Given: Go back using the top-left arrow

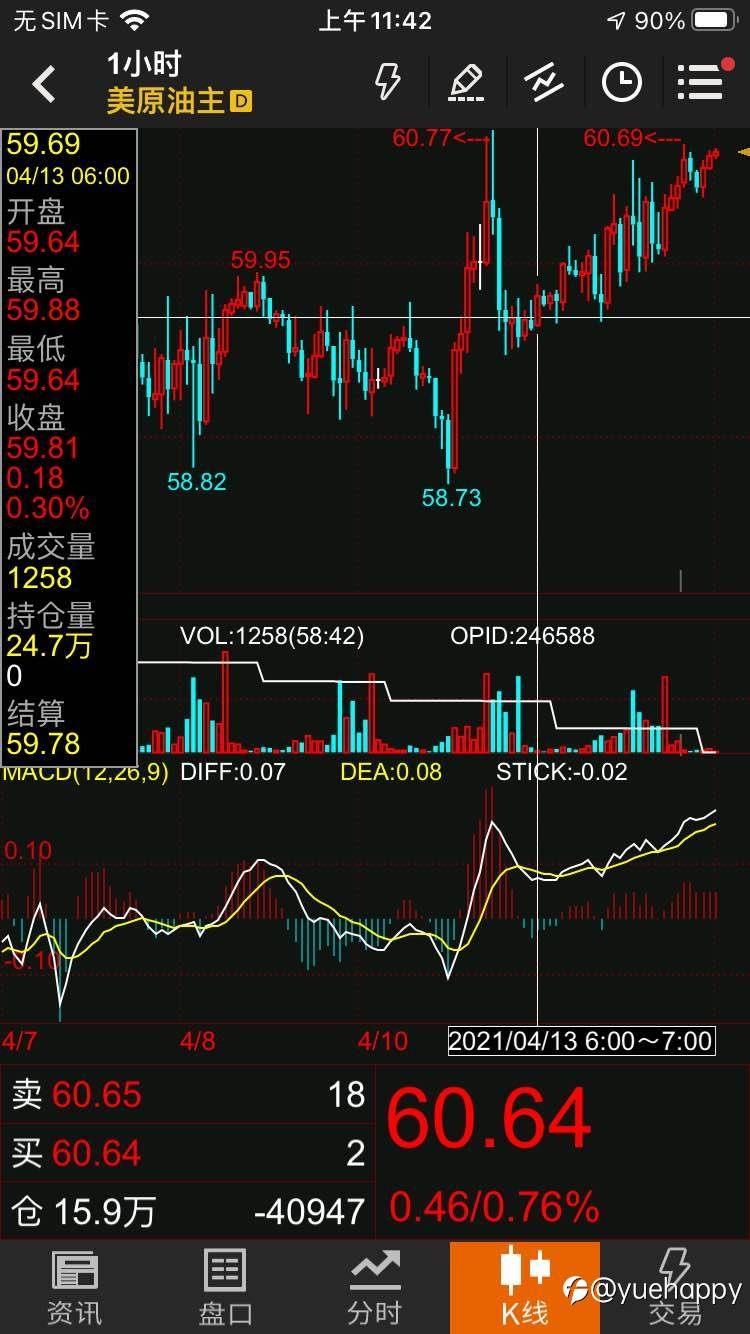Looking at the screenshot, I should (44, 84).
